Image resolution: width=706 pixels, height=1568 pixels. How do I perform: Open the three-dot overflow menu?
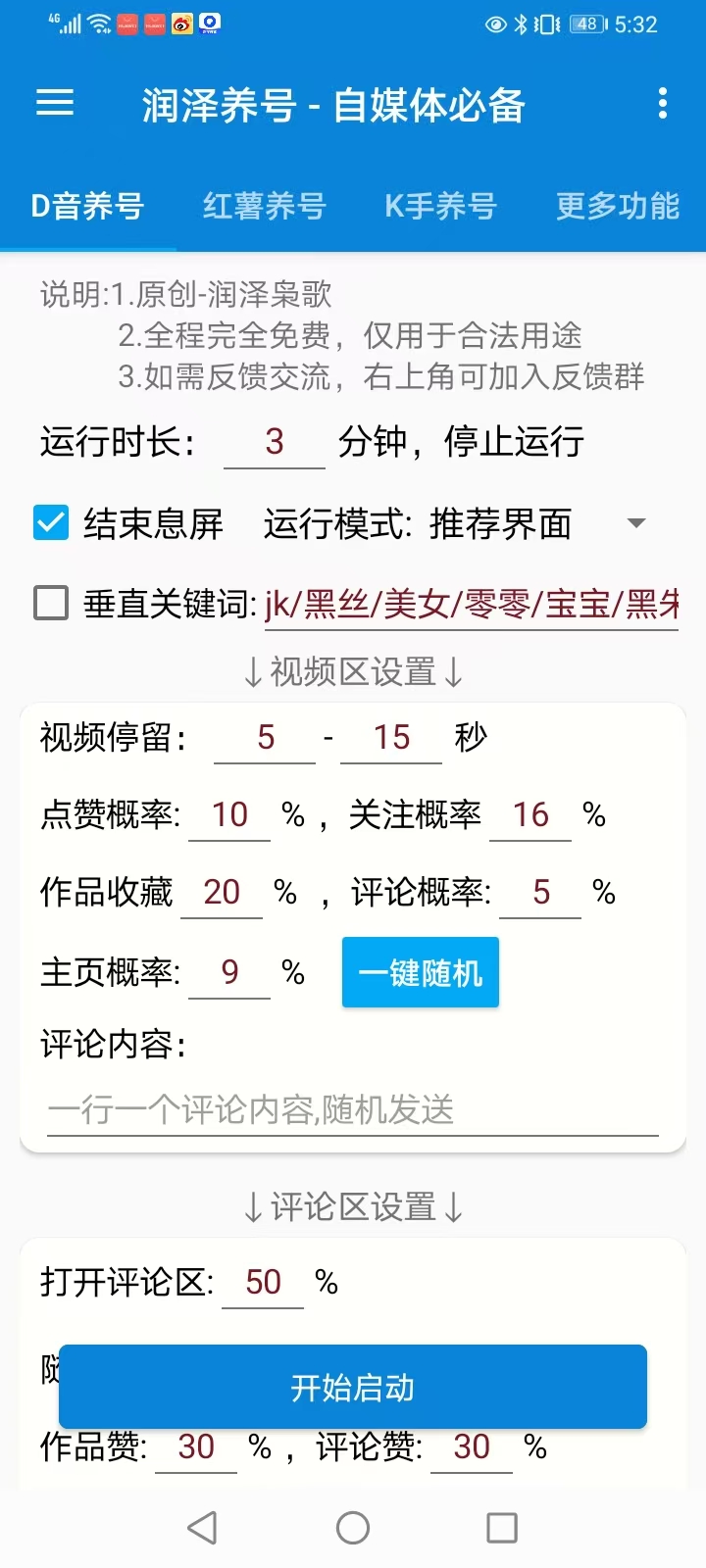[663, 103]
